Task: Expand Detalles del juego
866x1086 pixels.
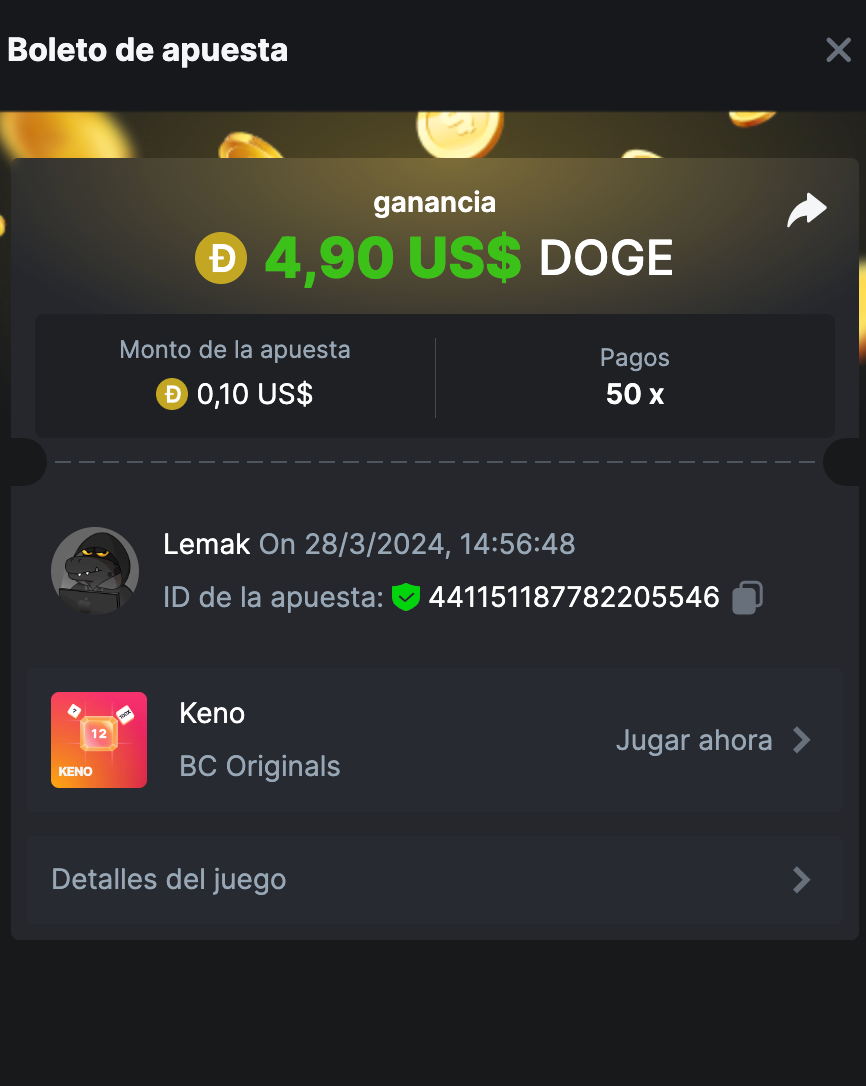Action: (x=434, y=880)
